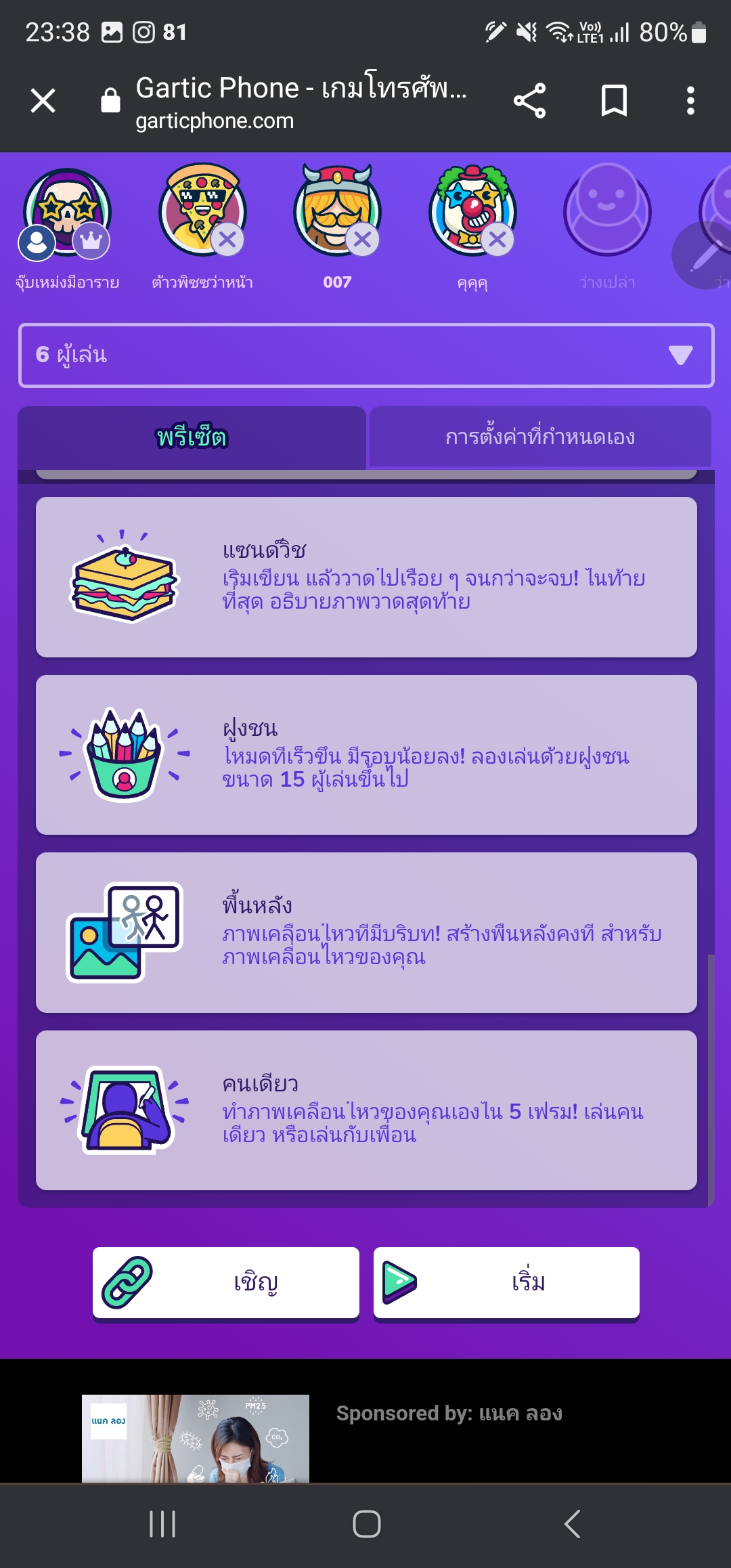
Task: Go back with the system back button
Action: coord(572,1524)
